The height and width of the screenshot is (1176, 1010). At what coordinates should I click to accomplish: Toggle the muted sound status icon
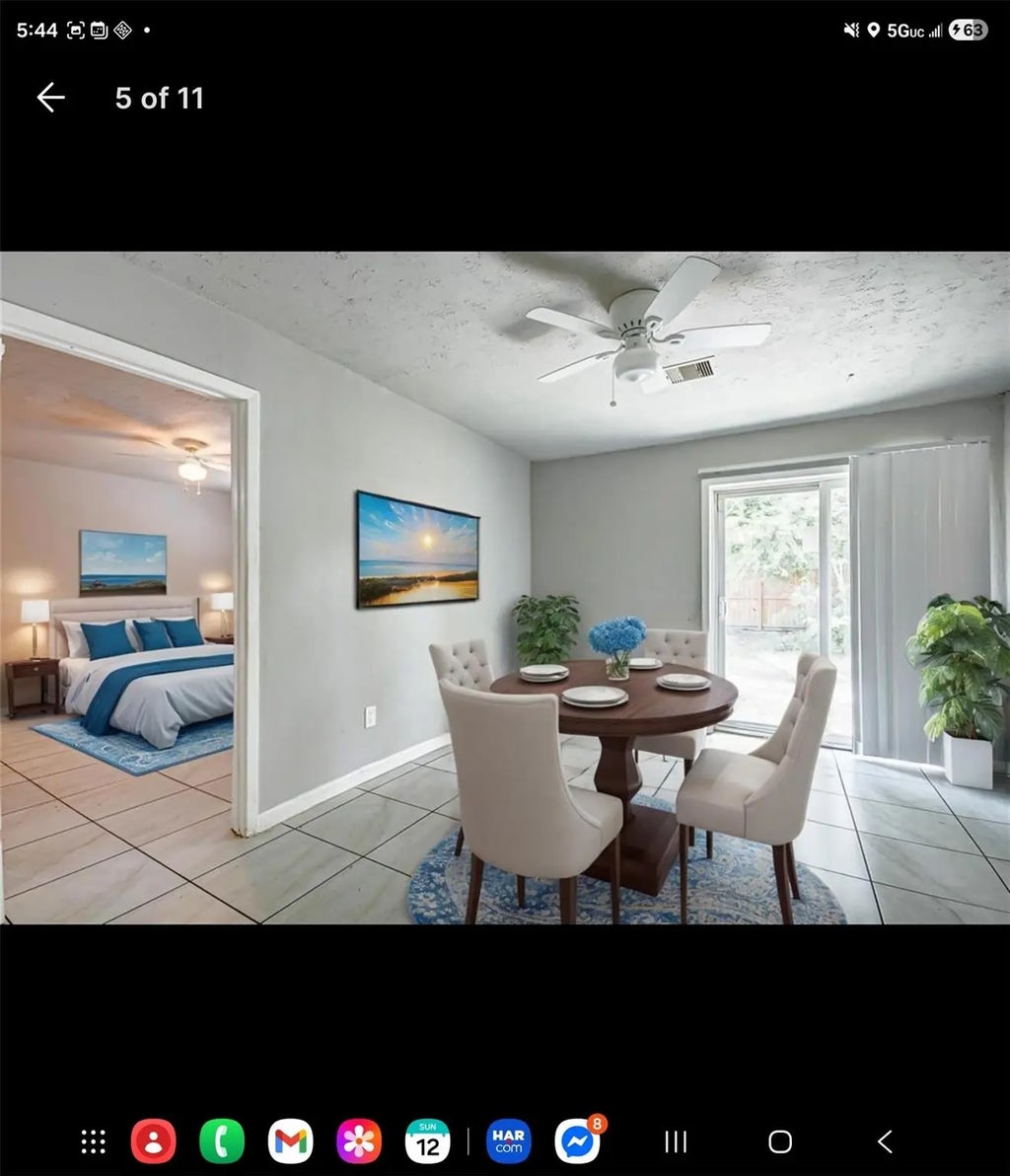pos(851,30)
